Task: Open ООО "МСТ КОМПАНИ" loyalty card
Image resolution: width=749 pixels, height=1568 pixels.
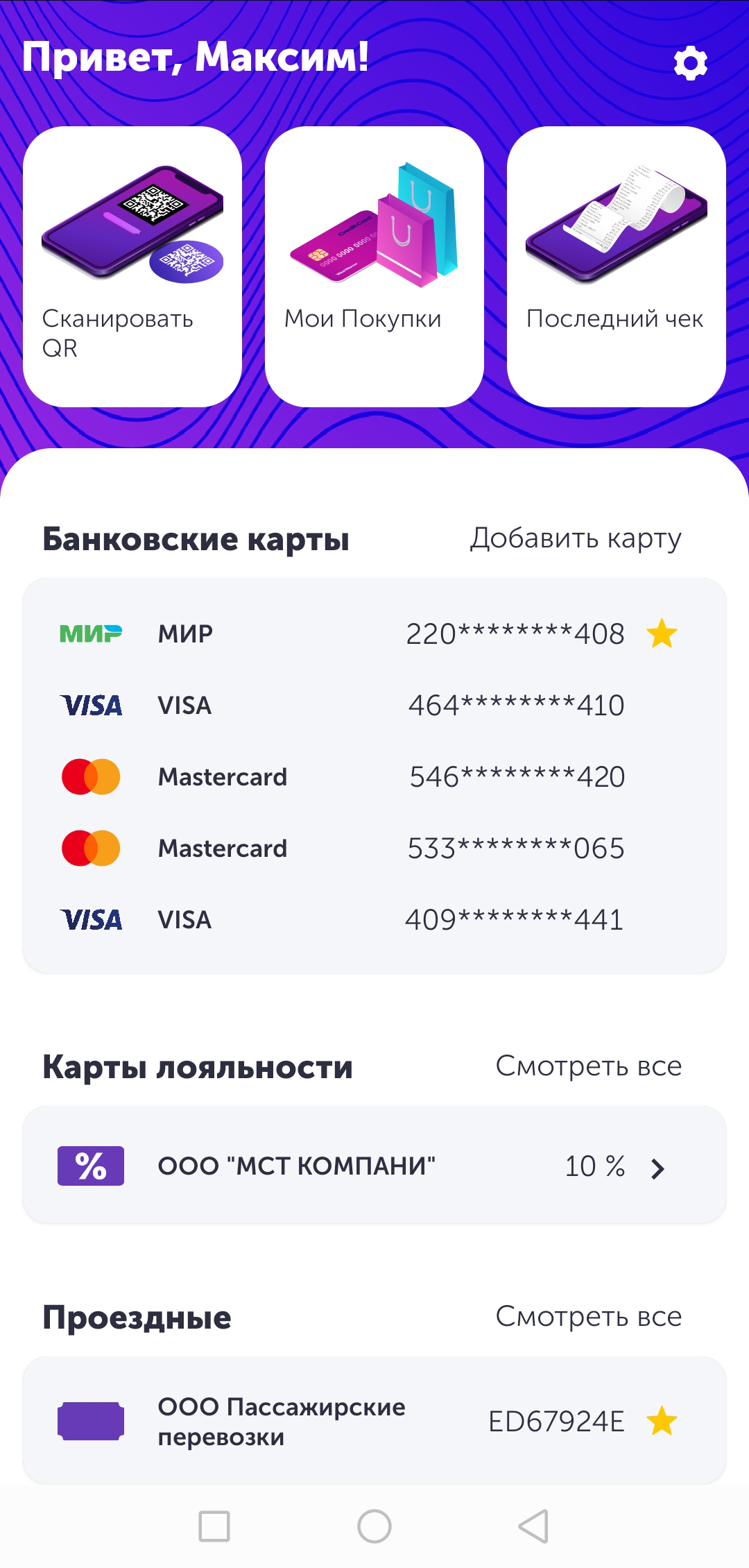Action: (x=374, y=1165)
